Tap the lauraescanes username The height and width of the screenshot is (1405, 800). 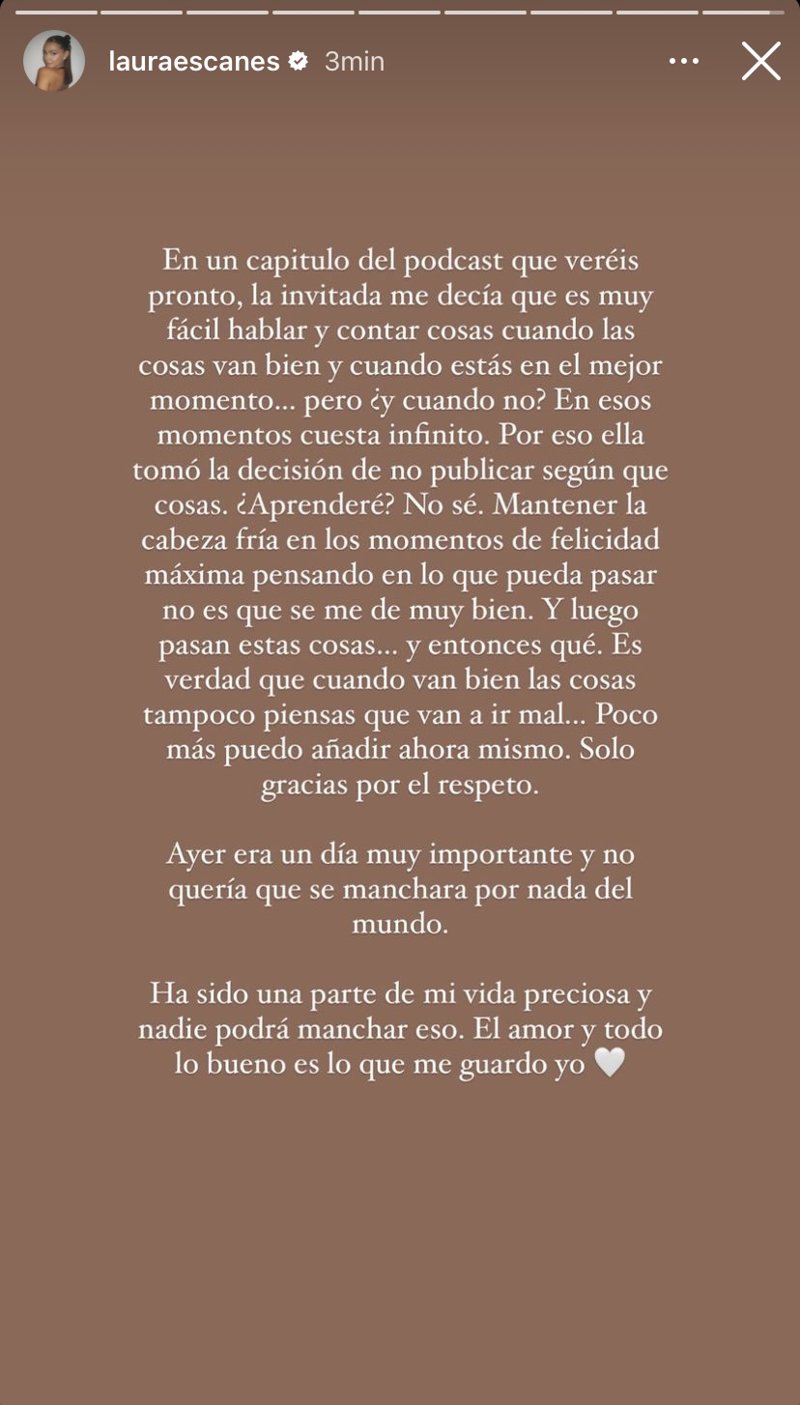point(194,62)
